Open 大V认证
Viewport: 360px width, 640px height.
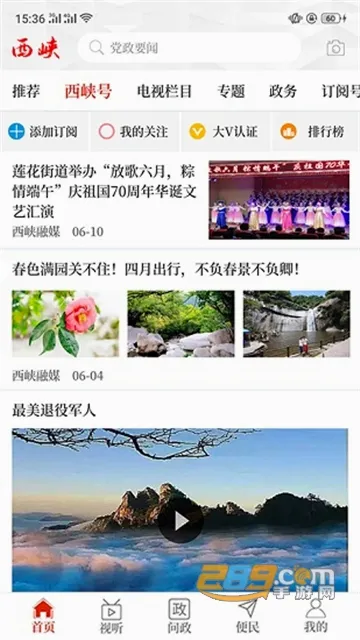tap(224, 132)
